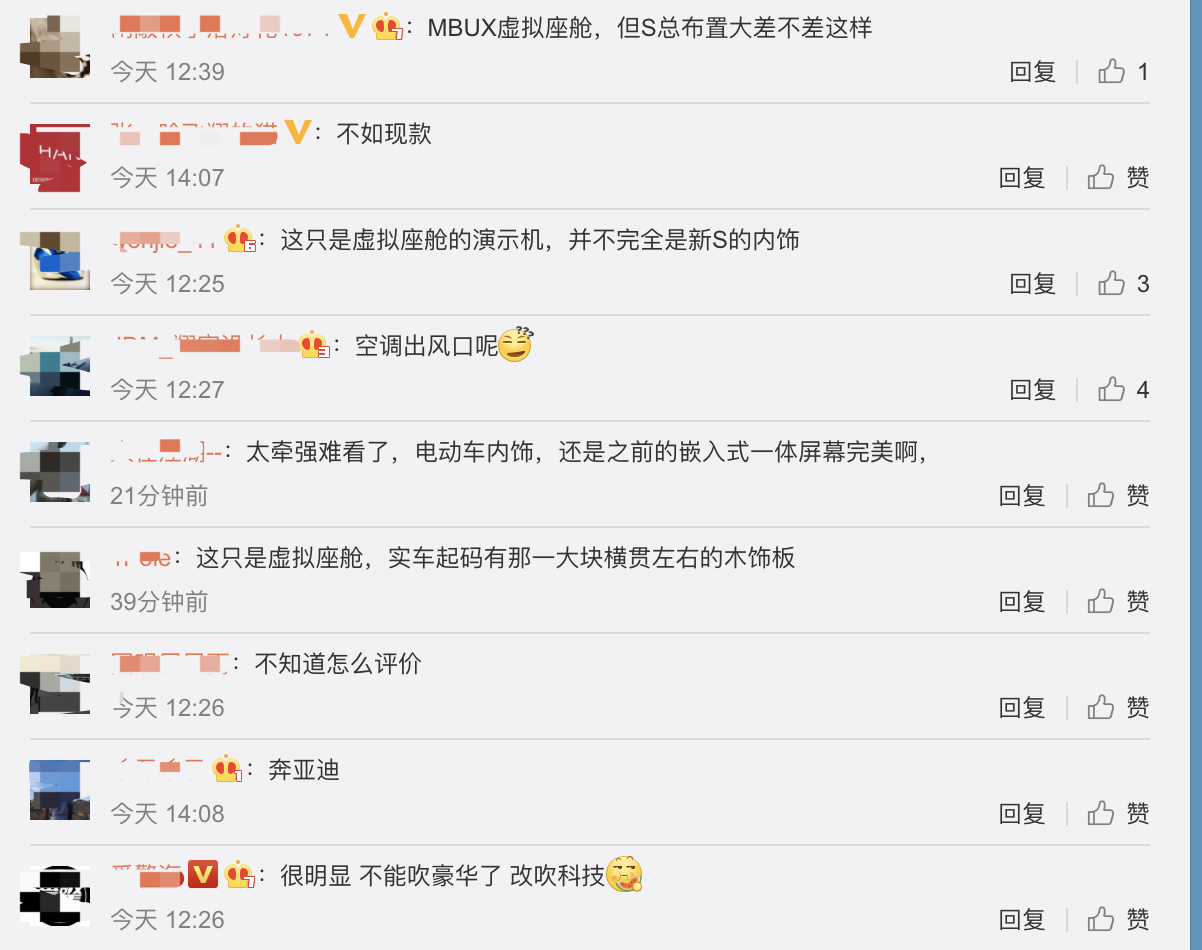1202x950 pixels.
Task: Reply to the 空调出风口呢 comment
Action: point(1033,390)
